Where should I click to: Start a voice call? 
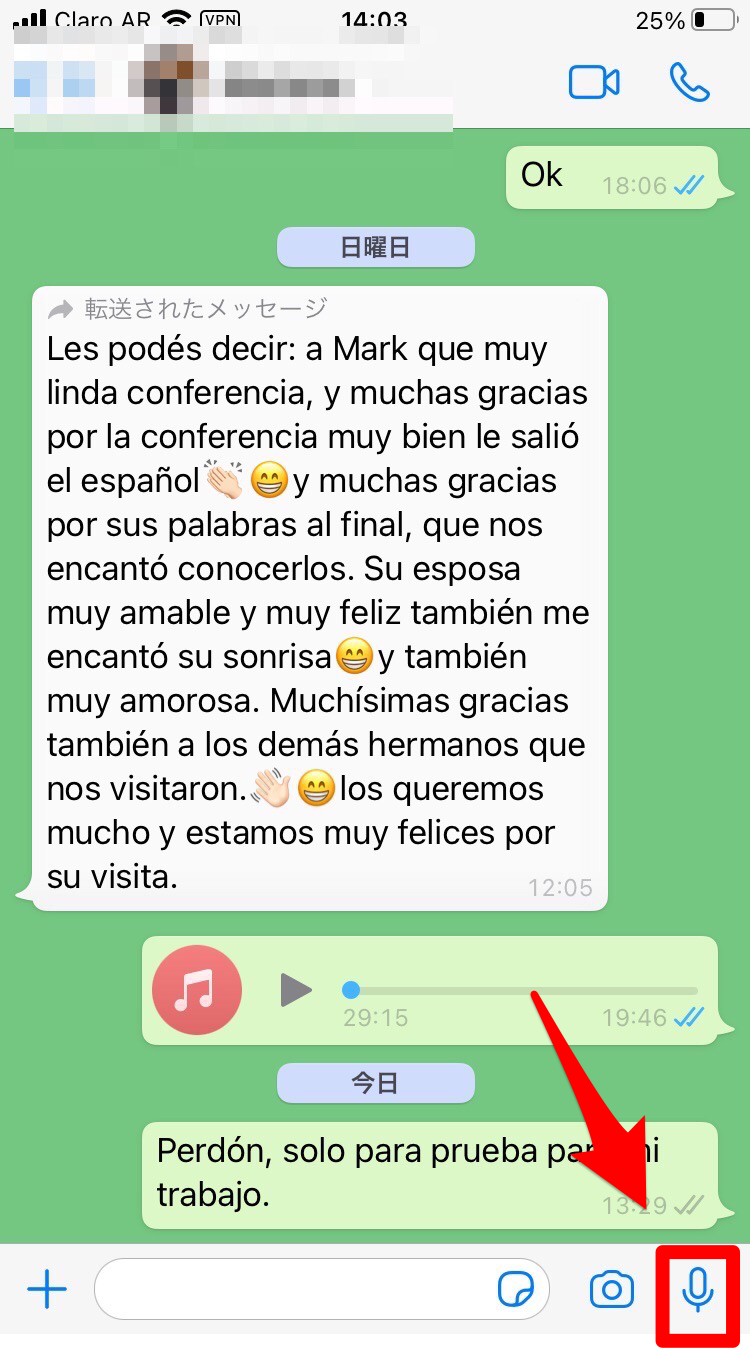692,83
